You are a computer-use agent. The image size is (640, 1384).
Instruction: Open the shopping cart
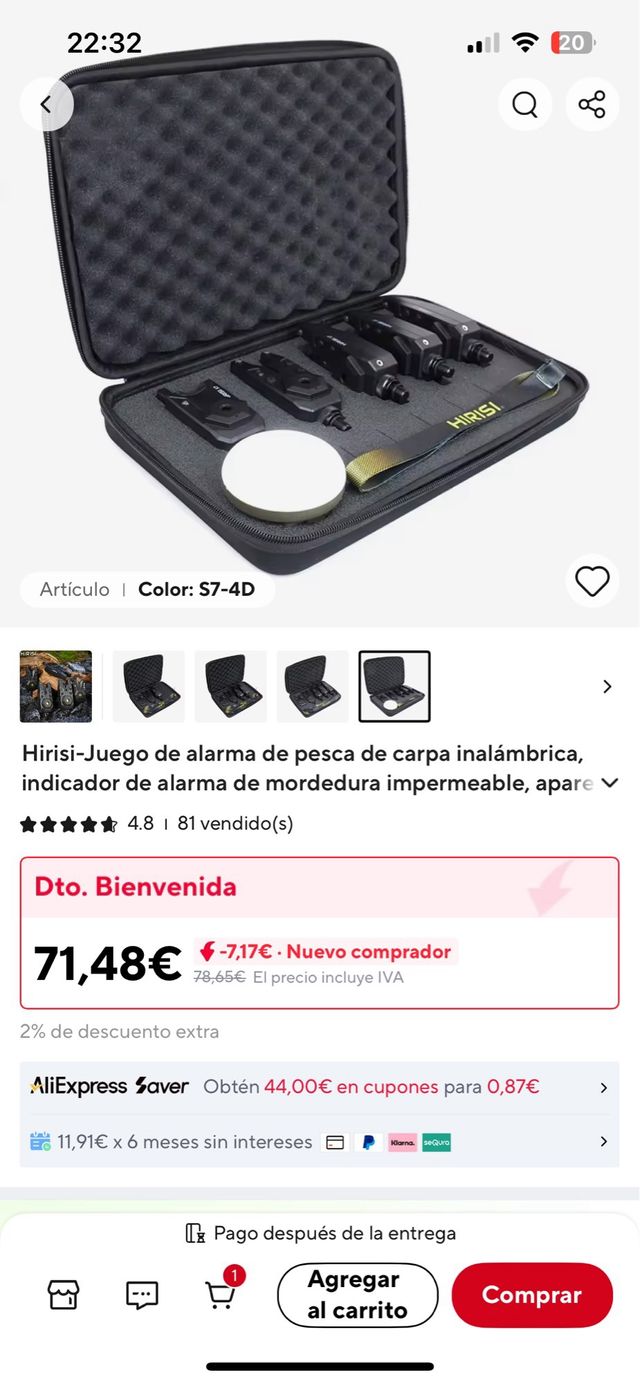point(221,1295)
